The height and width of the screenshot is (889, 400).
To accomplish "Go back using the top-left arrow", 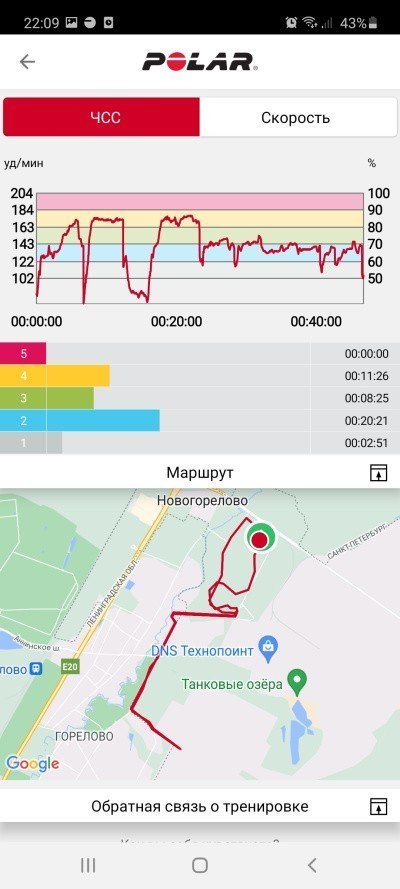I will tap(27, 61).
